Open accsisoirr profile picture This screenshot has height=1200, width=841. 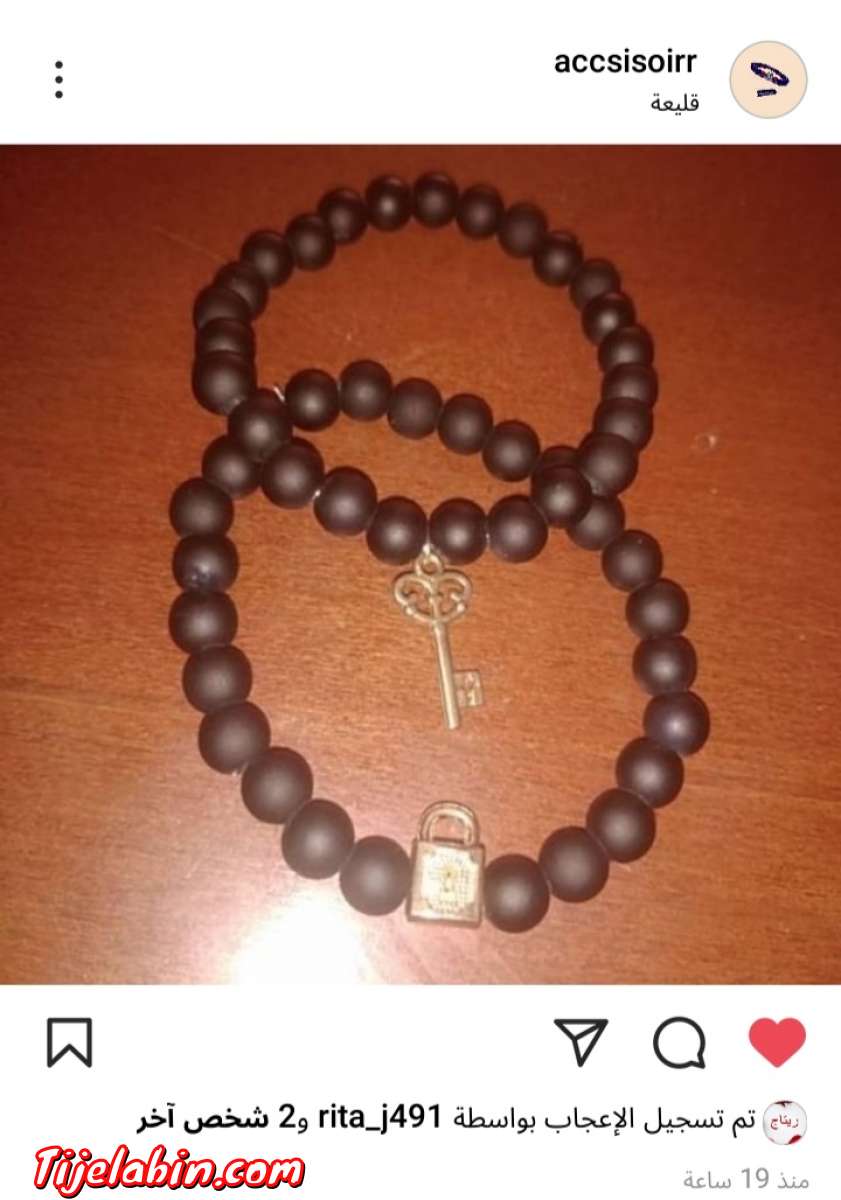(x=768, y=80)
